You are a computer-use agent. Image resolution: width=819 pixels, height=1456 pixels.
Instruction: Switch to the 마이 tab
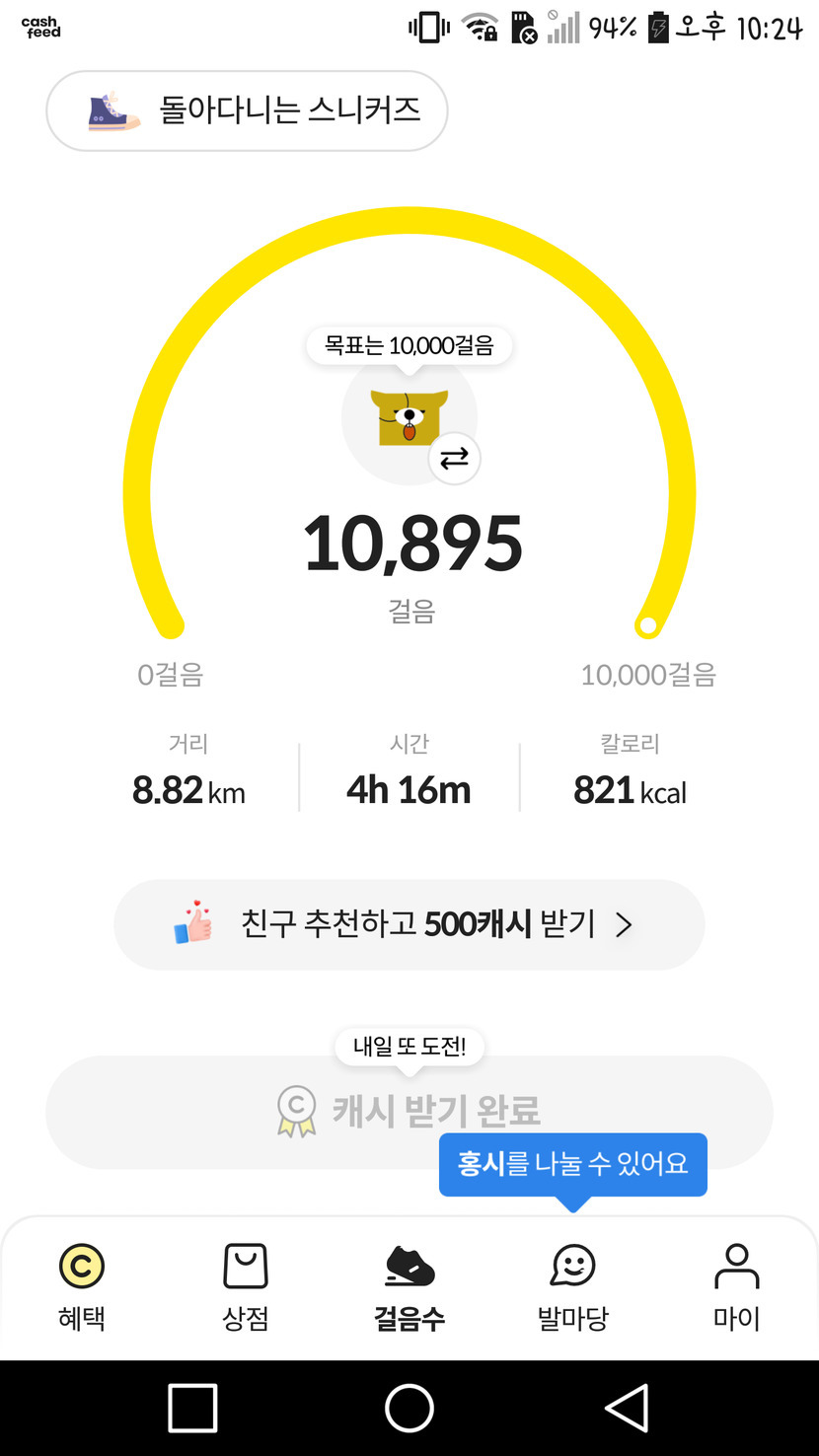point(737,1286)
